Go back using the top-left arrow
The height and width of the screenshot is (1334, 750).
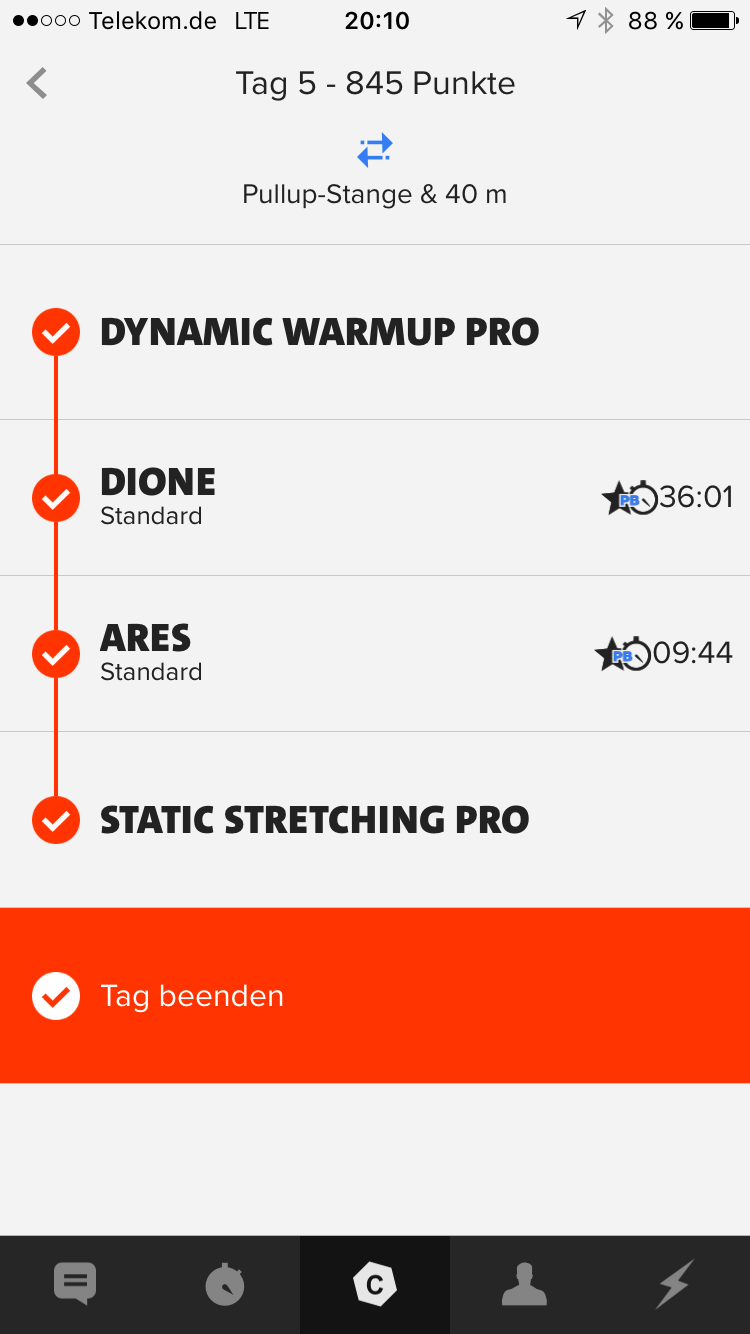tap(37, 83)
